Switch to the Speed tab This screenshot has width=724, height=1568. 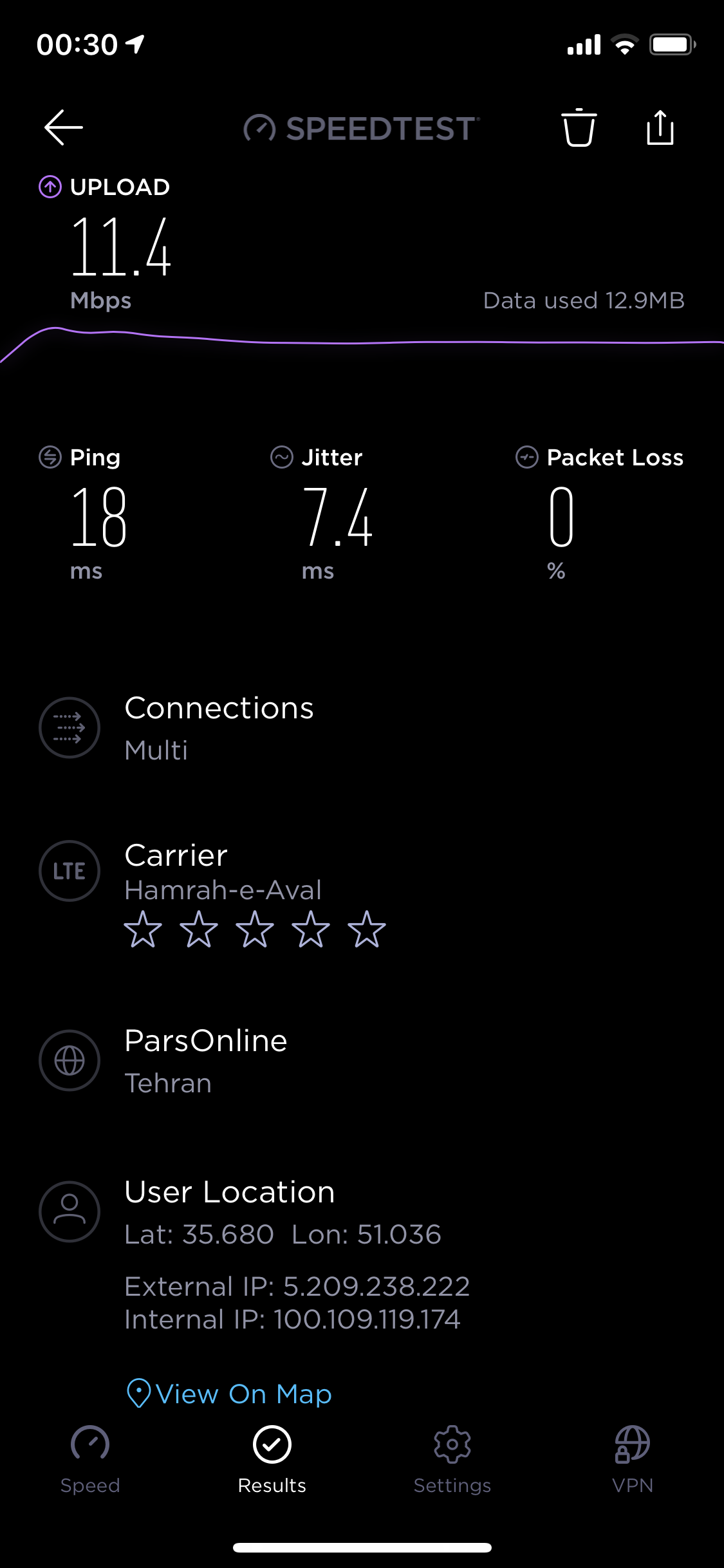[90, 1459]
